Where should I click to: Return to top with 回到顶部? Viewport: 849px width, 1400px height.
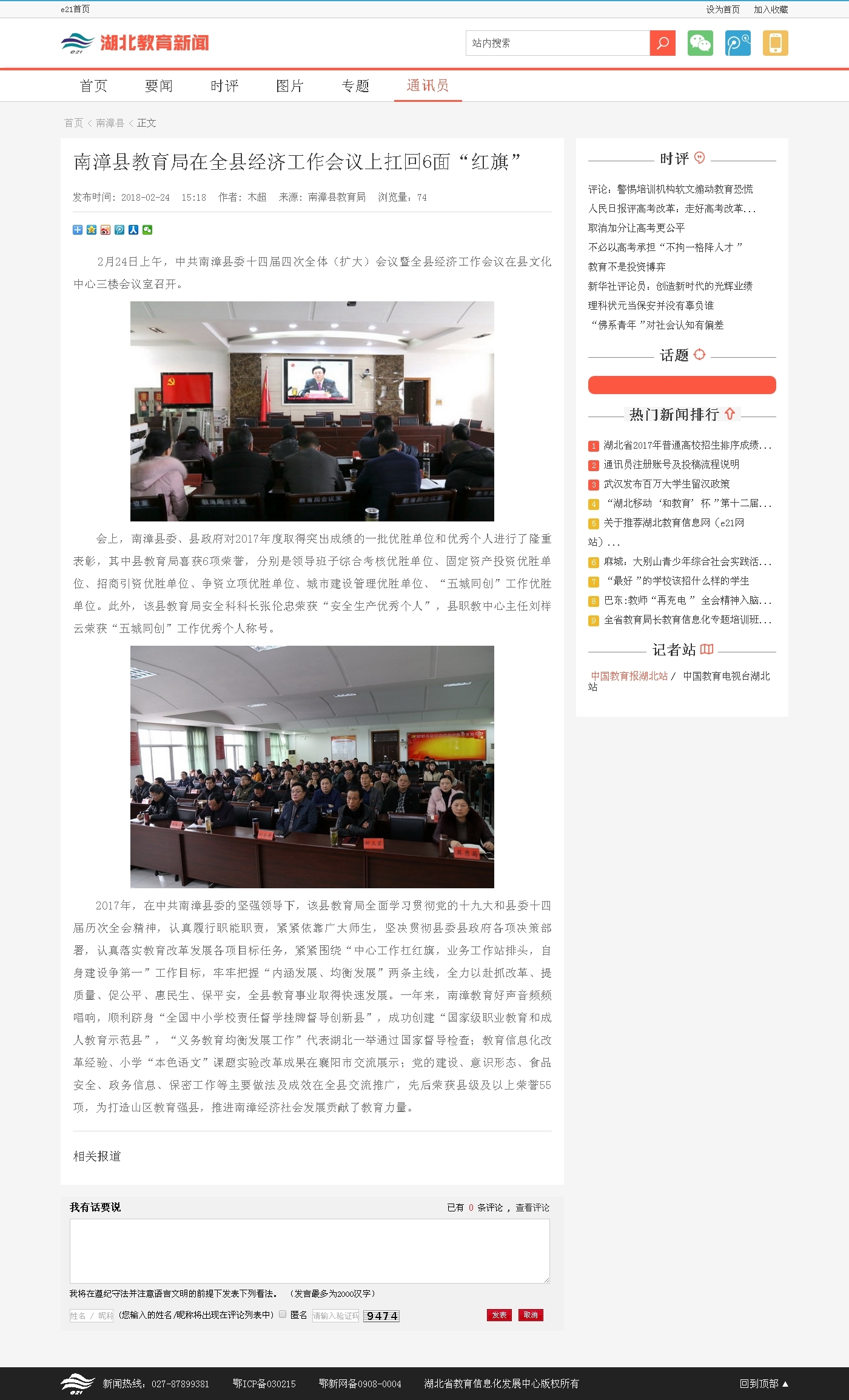point(763,1384)
